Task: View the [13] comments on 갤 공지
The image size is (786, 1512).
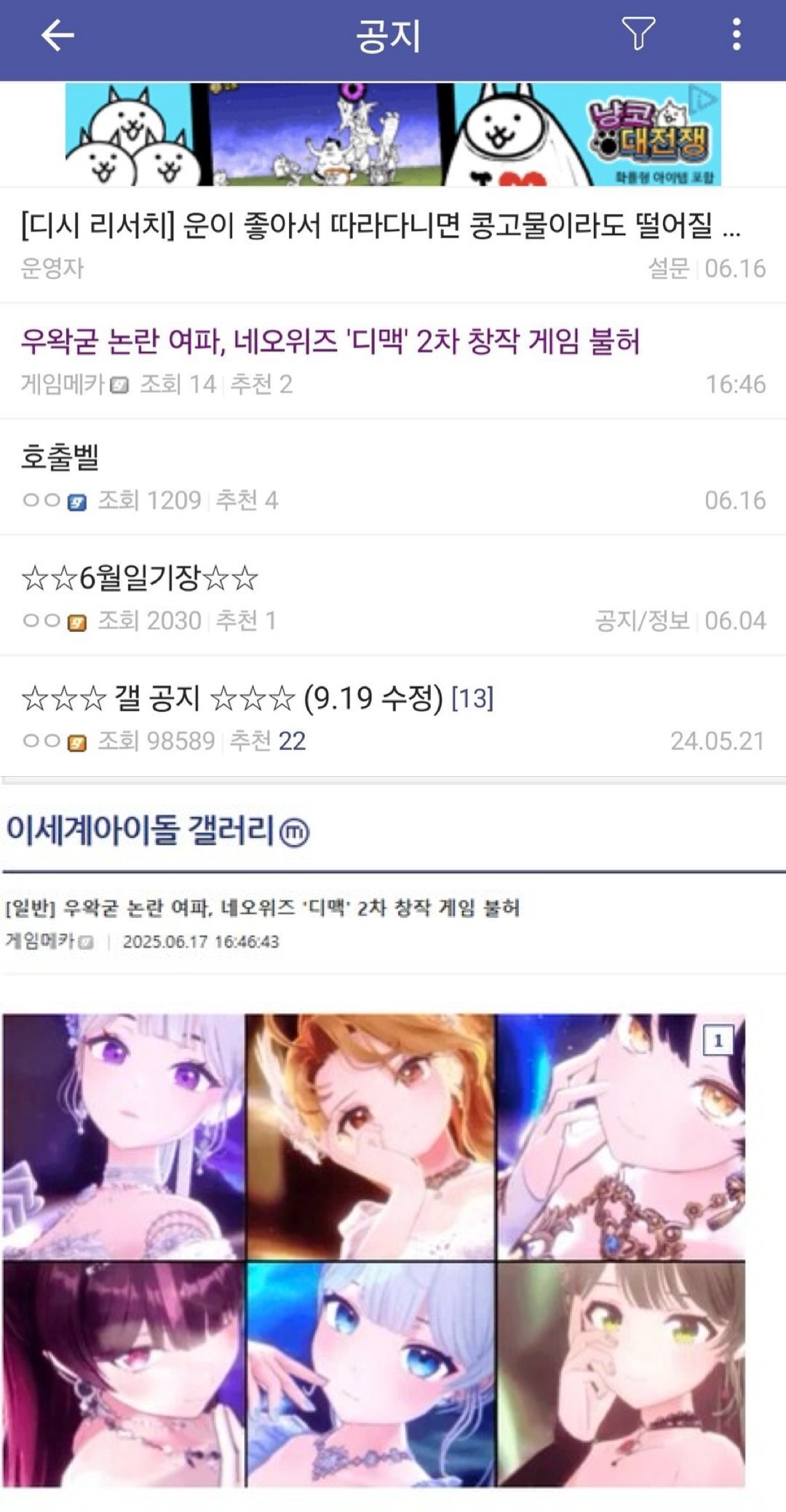Action: click(473, 698)
